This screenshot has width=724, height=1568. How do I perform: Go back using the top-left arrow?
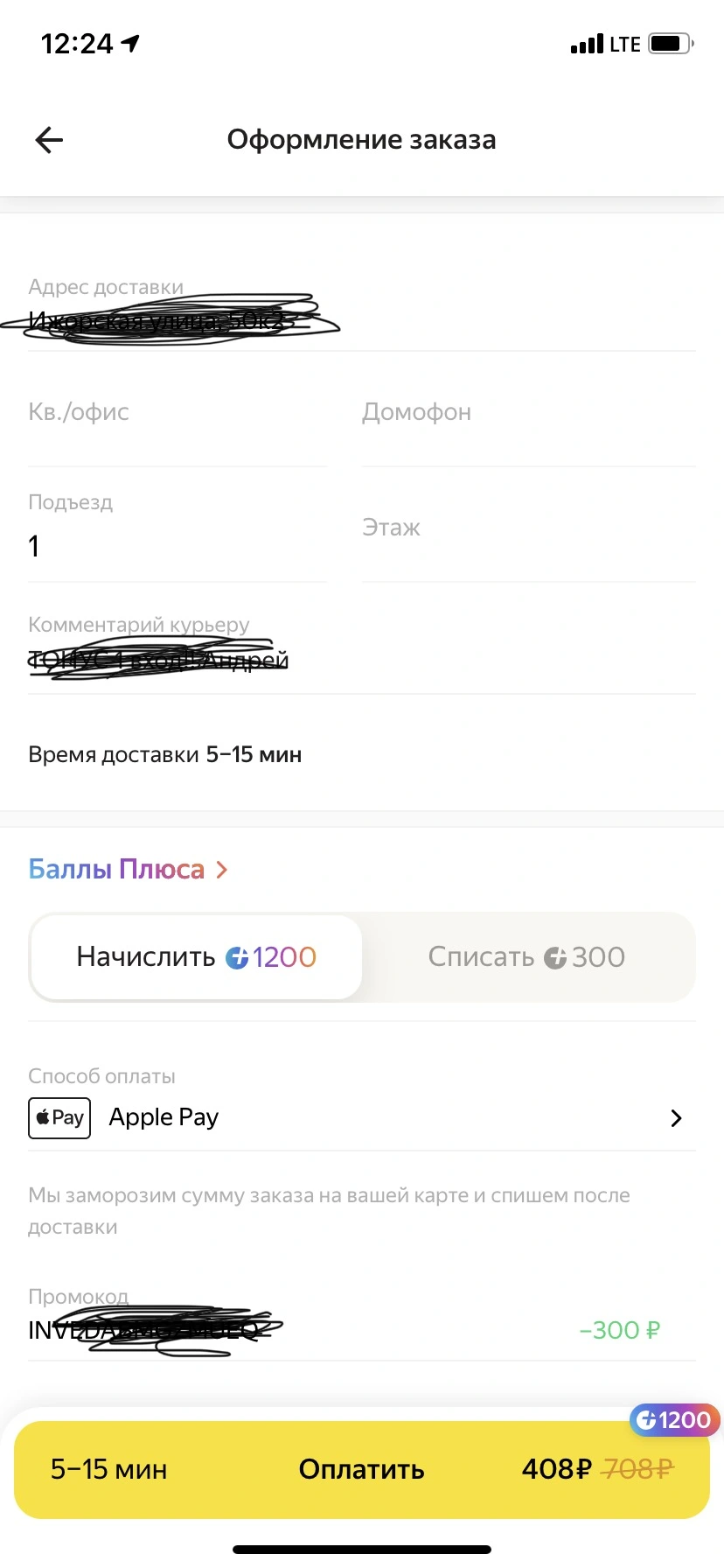49,140
